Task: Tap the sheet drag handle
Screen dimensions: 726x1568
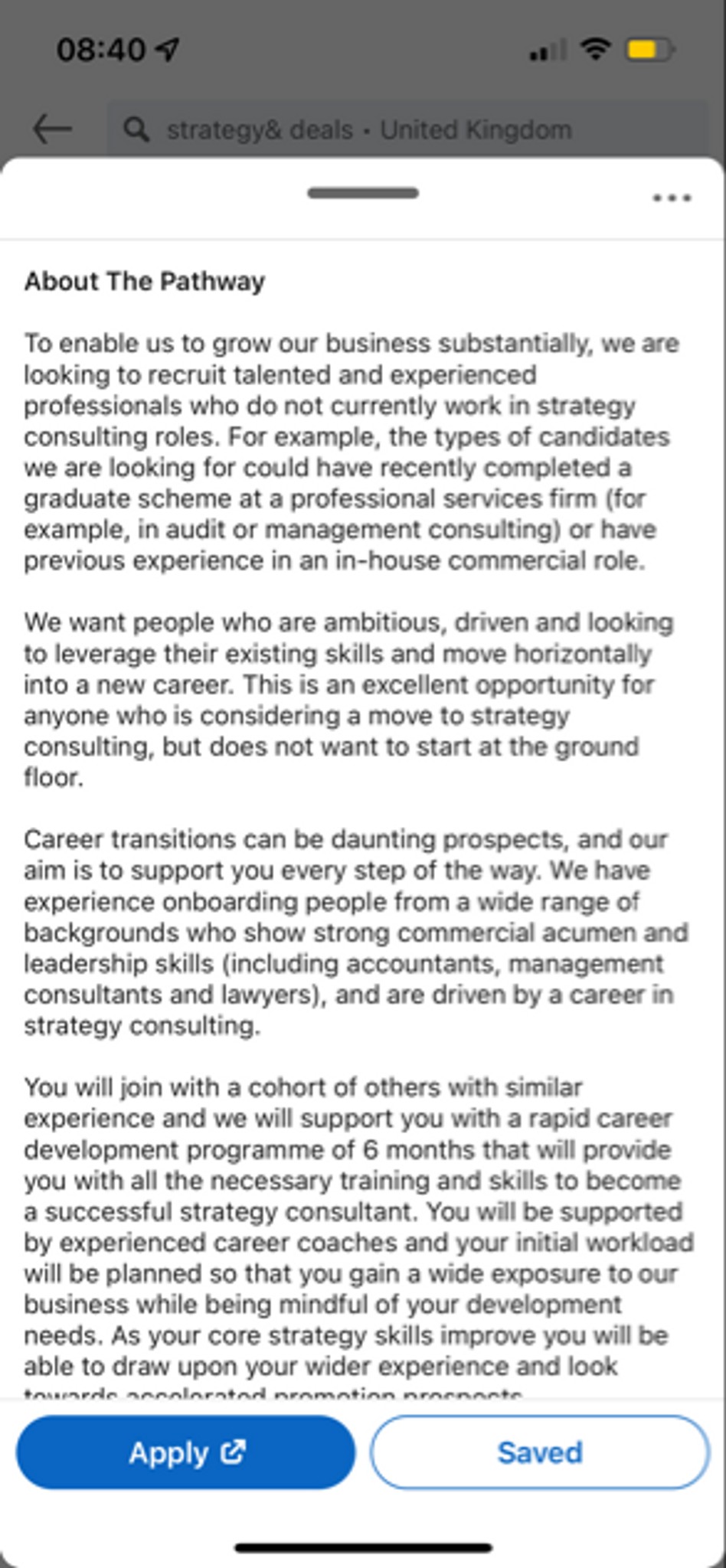Action: pyautogui.click(x=363, y=193)
